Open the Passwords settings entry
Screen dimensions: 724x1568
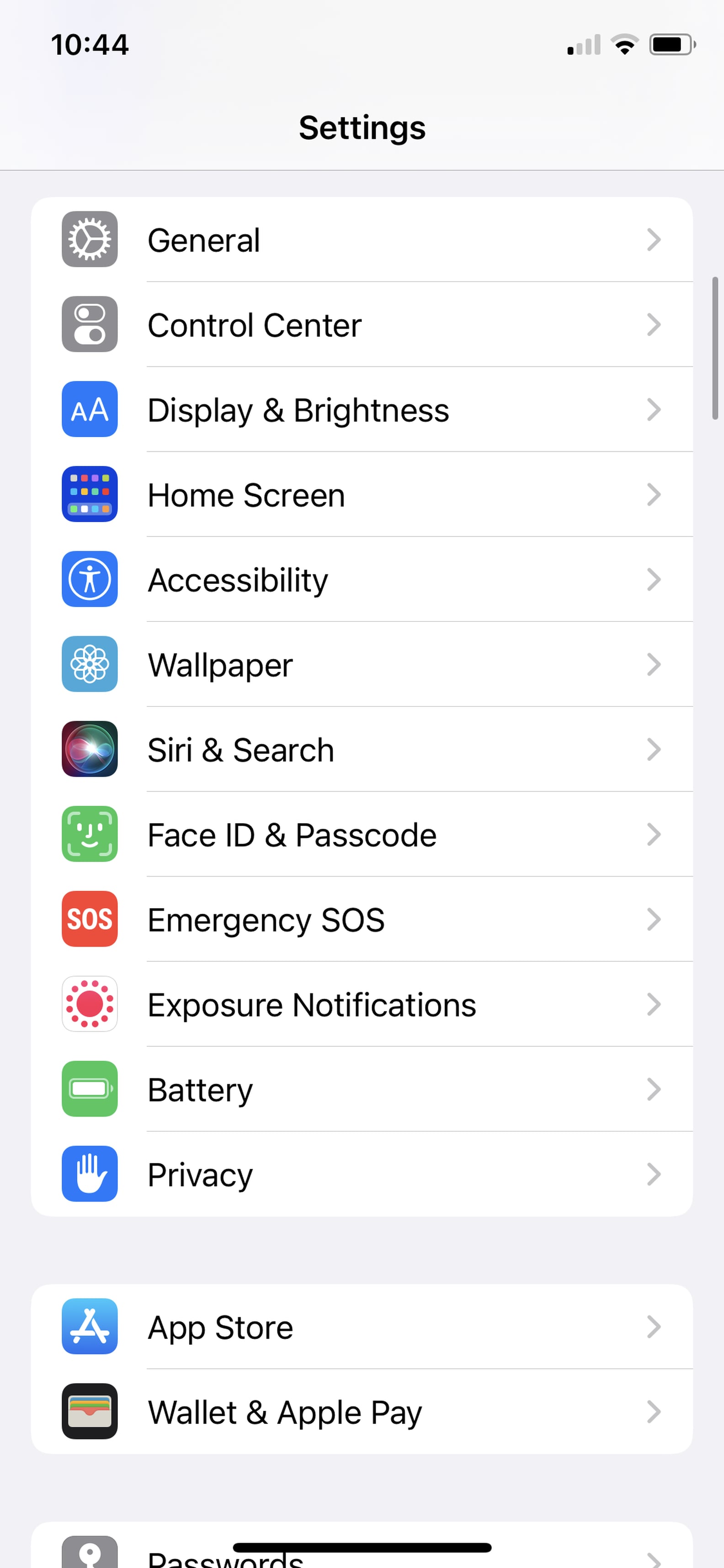pos(362,1549)
